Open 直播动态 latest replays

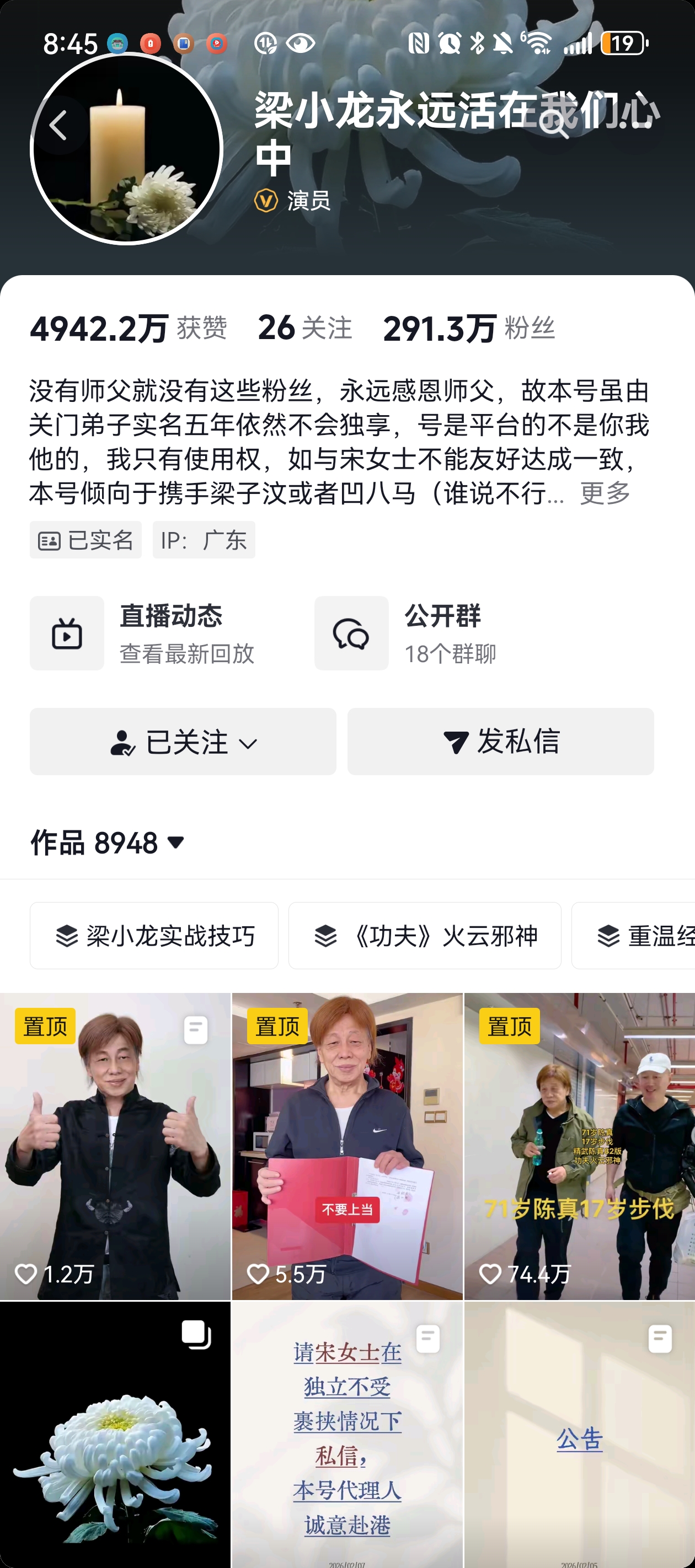click(152, 633)
